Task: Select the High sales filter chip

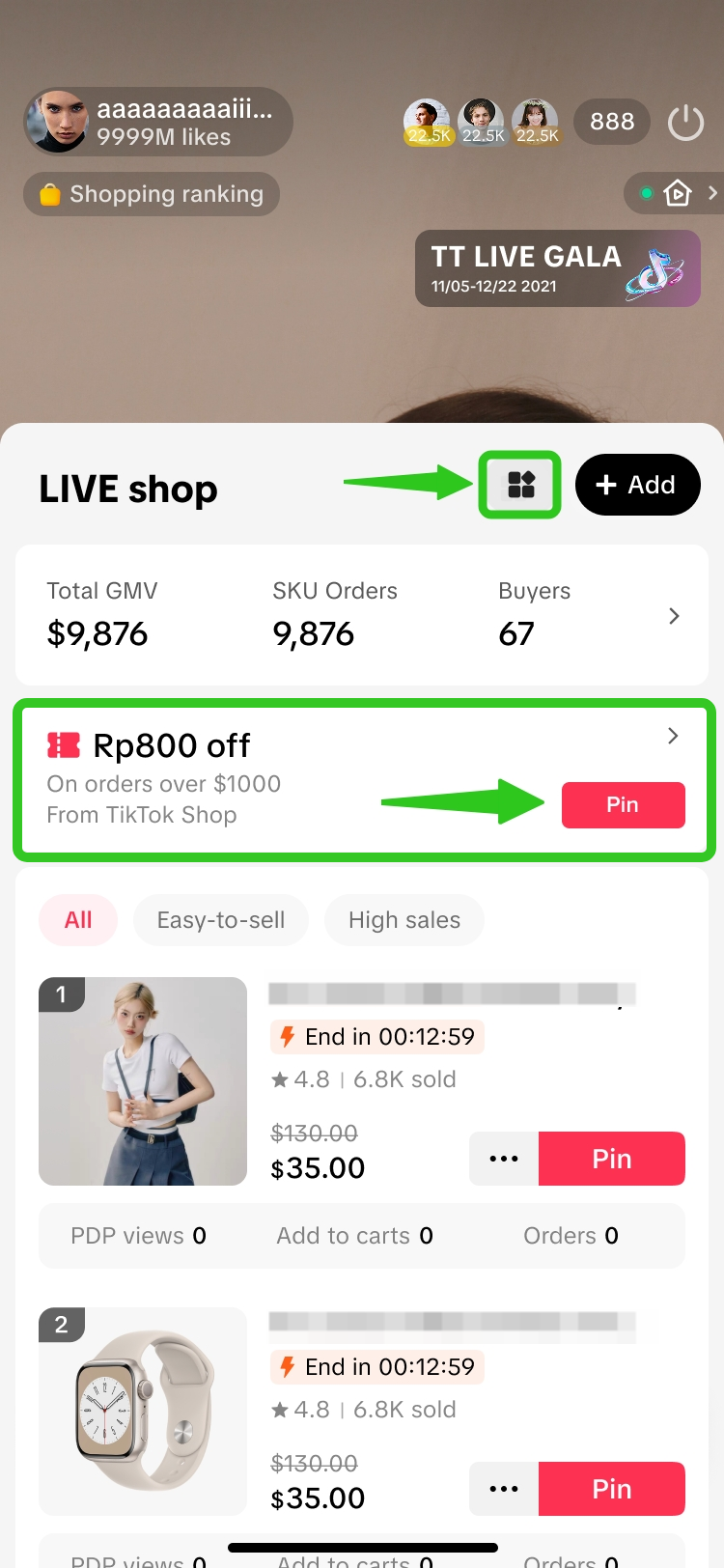Action: pos(404,920)
